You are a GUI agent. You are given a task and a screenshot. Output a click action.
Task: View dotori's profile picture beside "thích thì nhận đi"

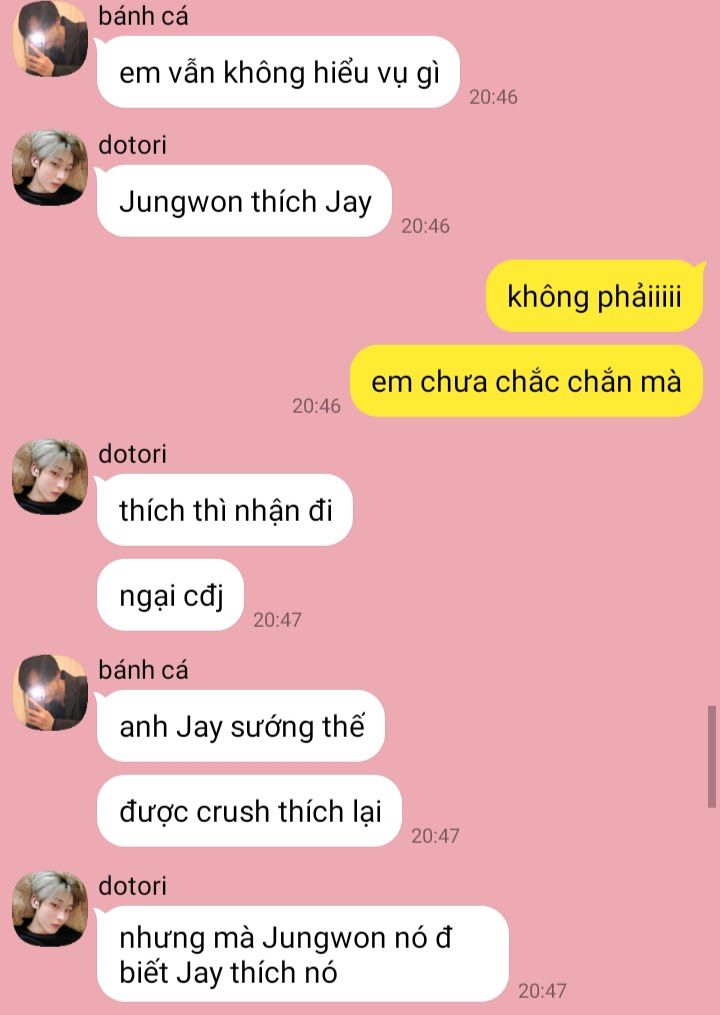(50, 477)
